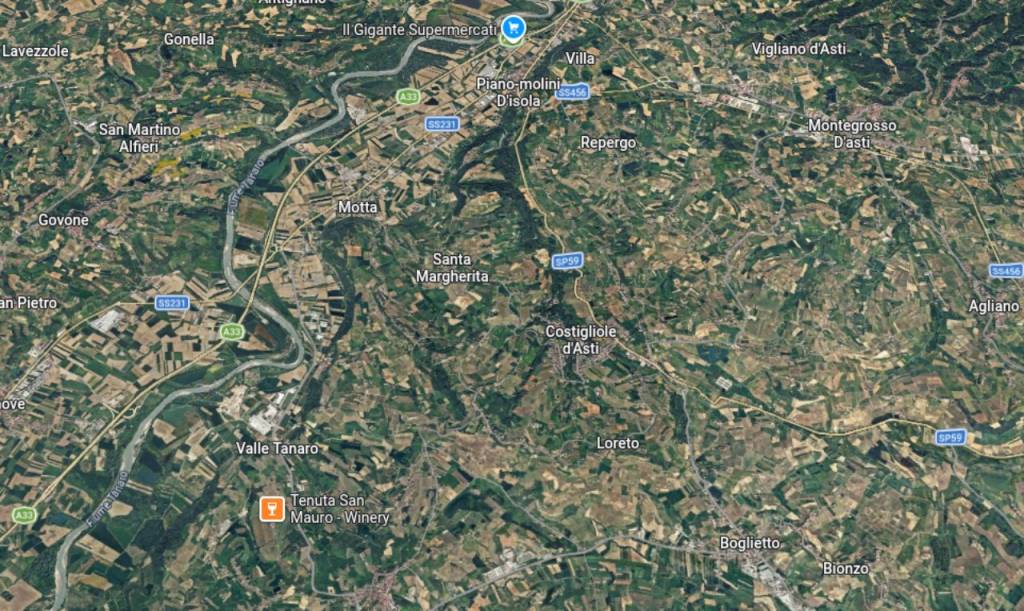Open Il Gigante Supermercati map marker
Screen dimensions: 1024x611
[513, 28]
